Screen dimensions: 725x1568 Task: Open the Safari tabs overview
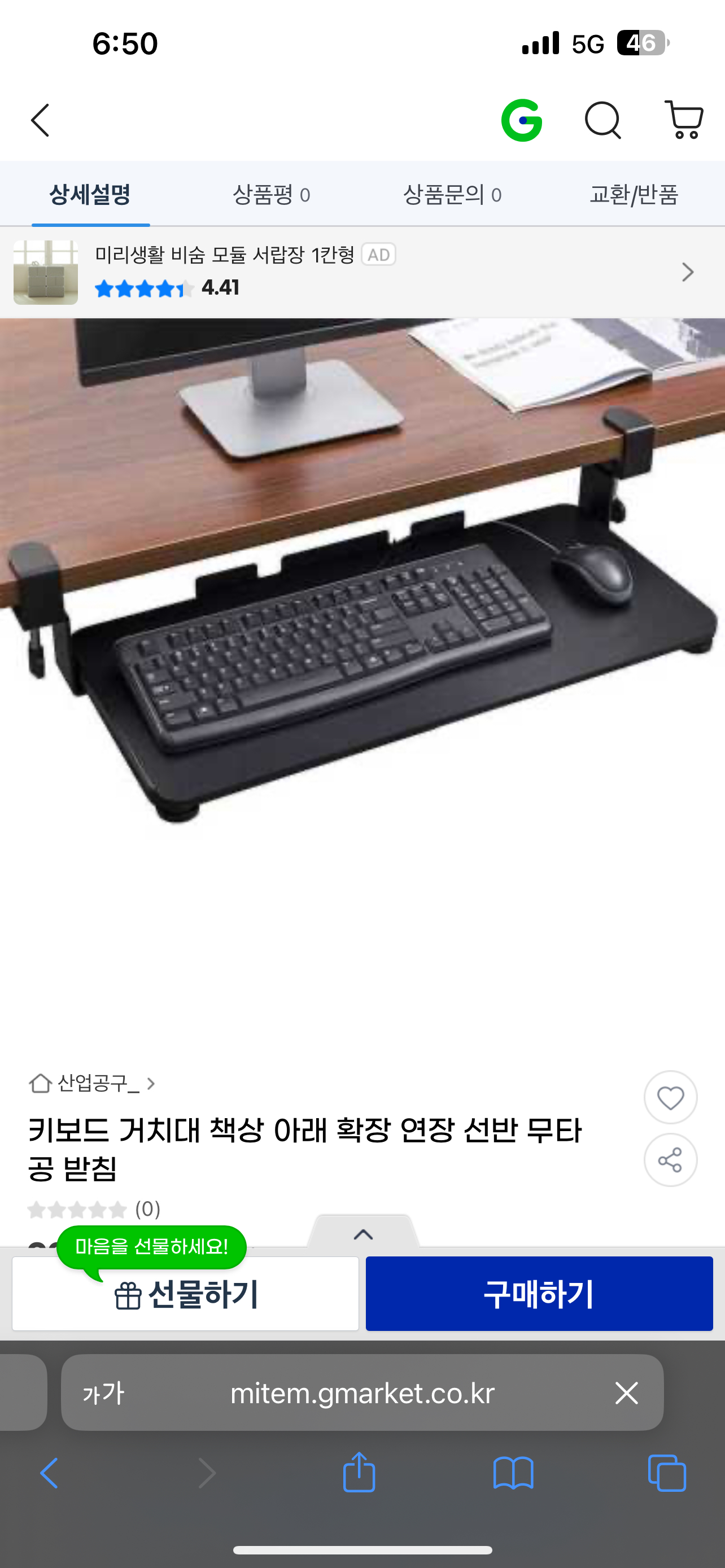[x=667, y=1473]
